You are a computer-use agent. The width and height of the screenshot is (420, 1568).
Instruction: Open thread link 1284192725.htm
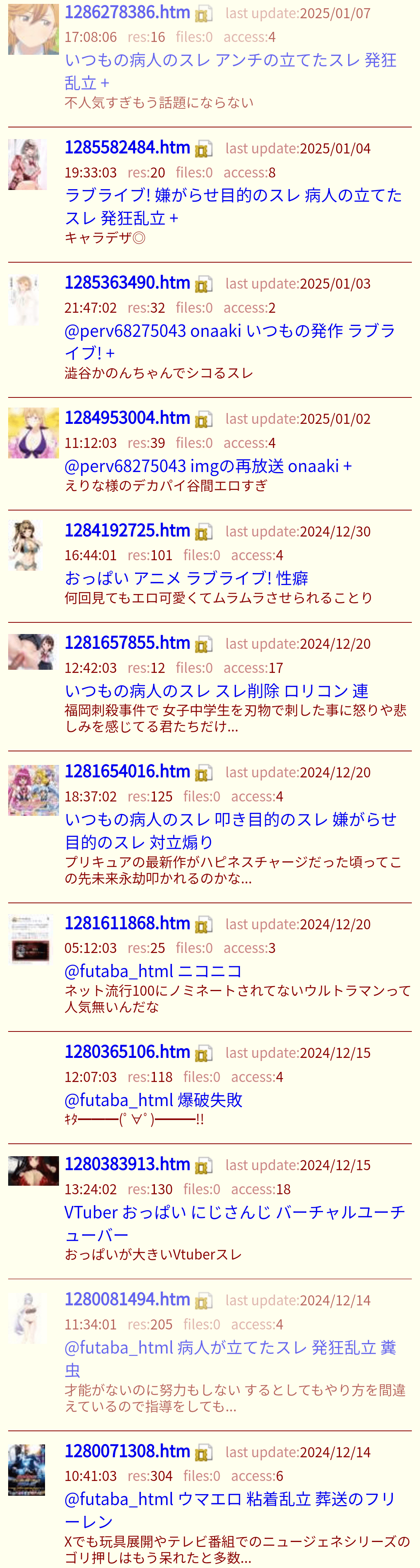pyautogui.click(x=127, y=530)
